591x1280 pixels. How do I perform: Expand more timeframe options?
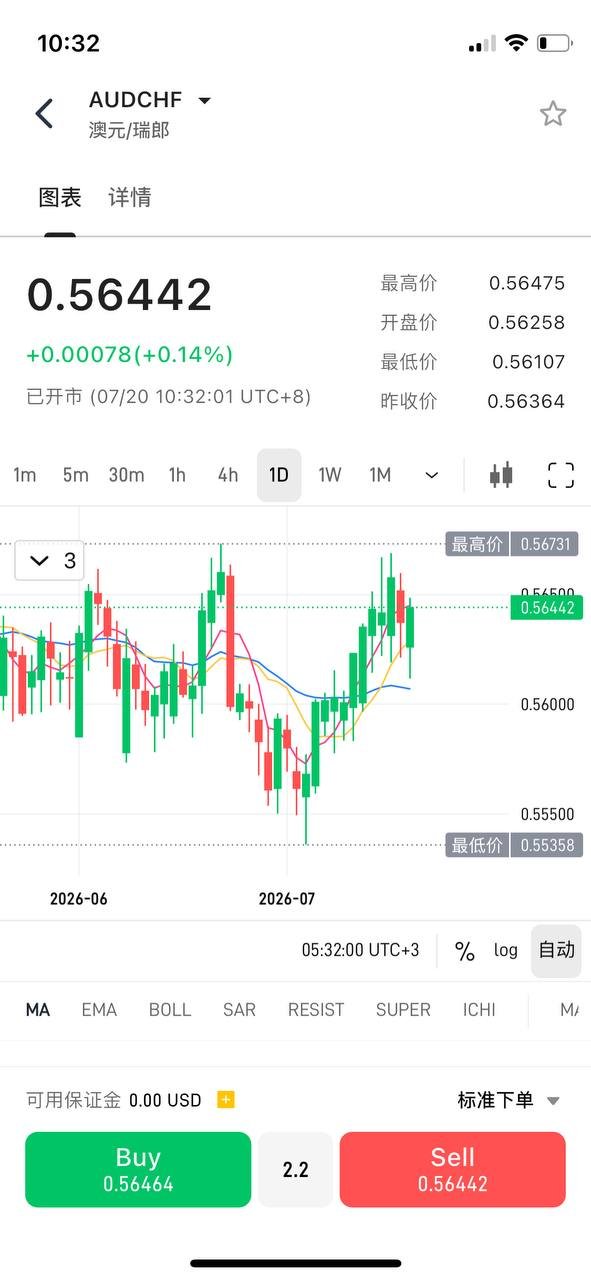432,475
